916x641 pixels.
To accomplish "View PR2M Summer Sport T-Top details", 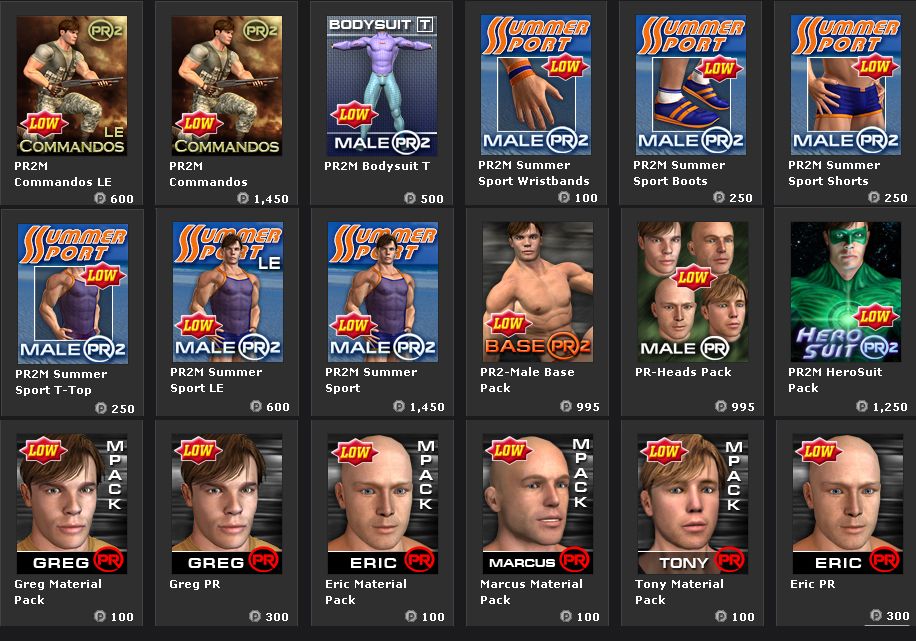I will (71, 293).
